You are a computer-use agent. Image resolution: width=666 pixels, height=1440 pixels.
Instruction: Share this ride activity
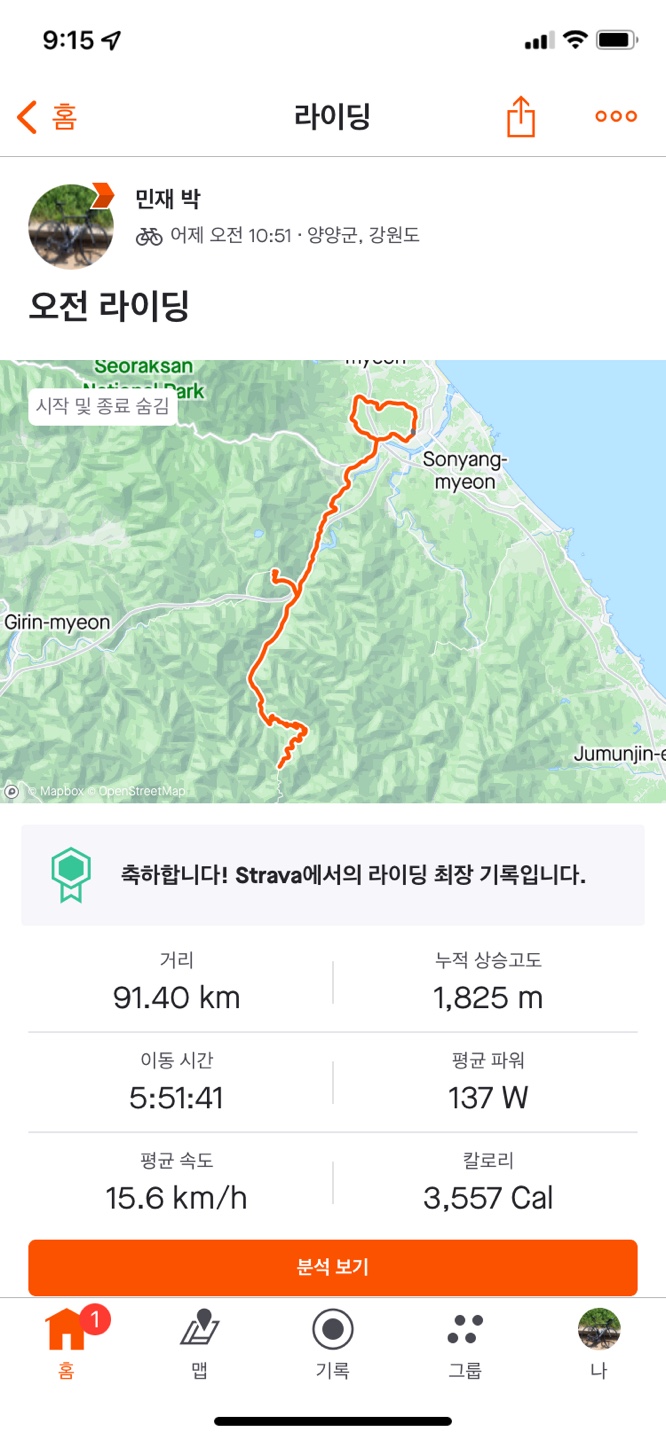point(520,116)
